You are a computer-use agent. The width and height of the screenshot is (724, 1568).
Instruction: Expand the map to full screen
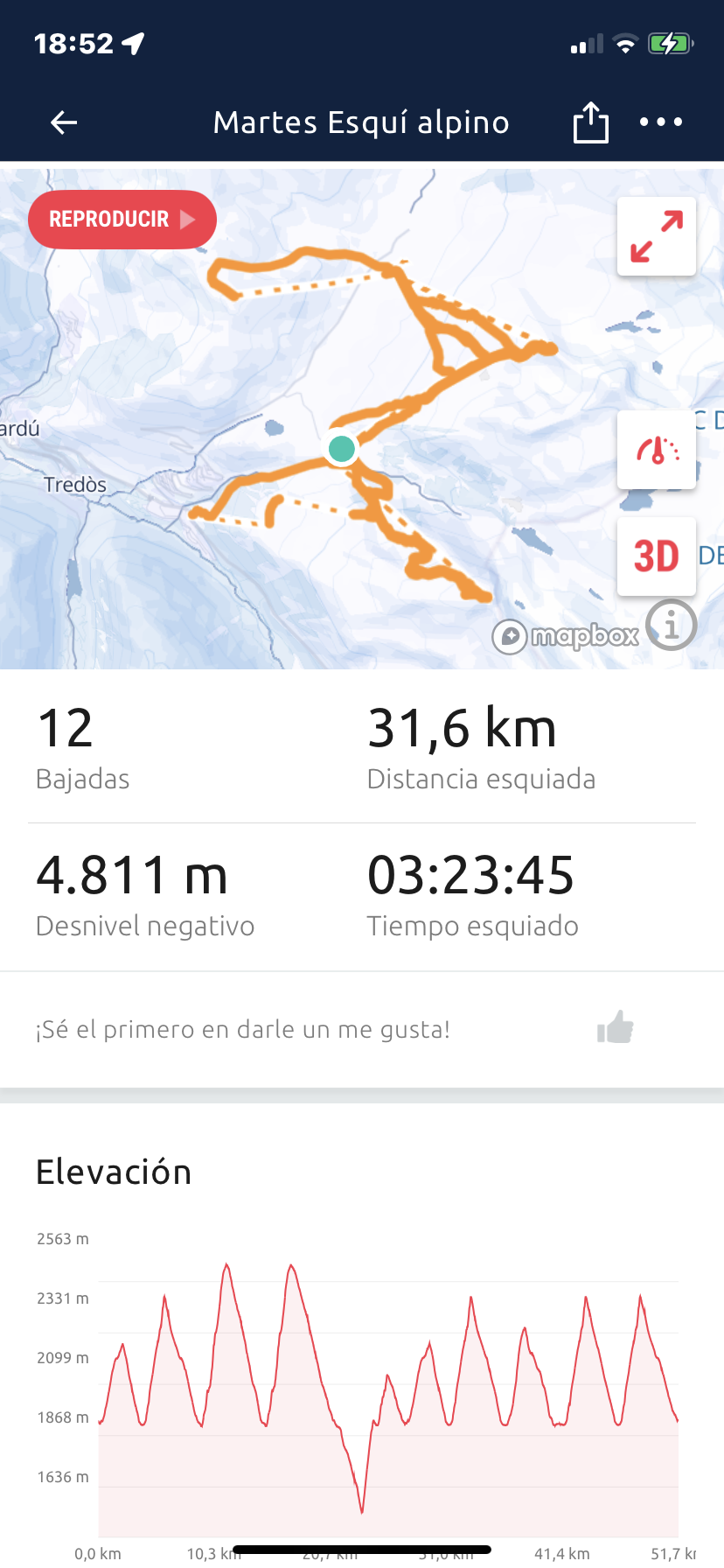(657, 236)
